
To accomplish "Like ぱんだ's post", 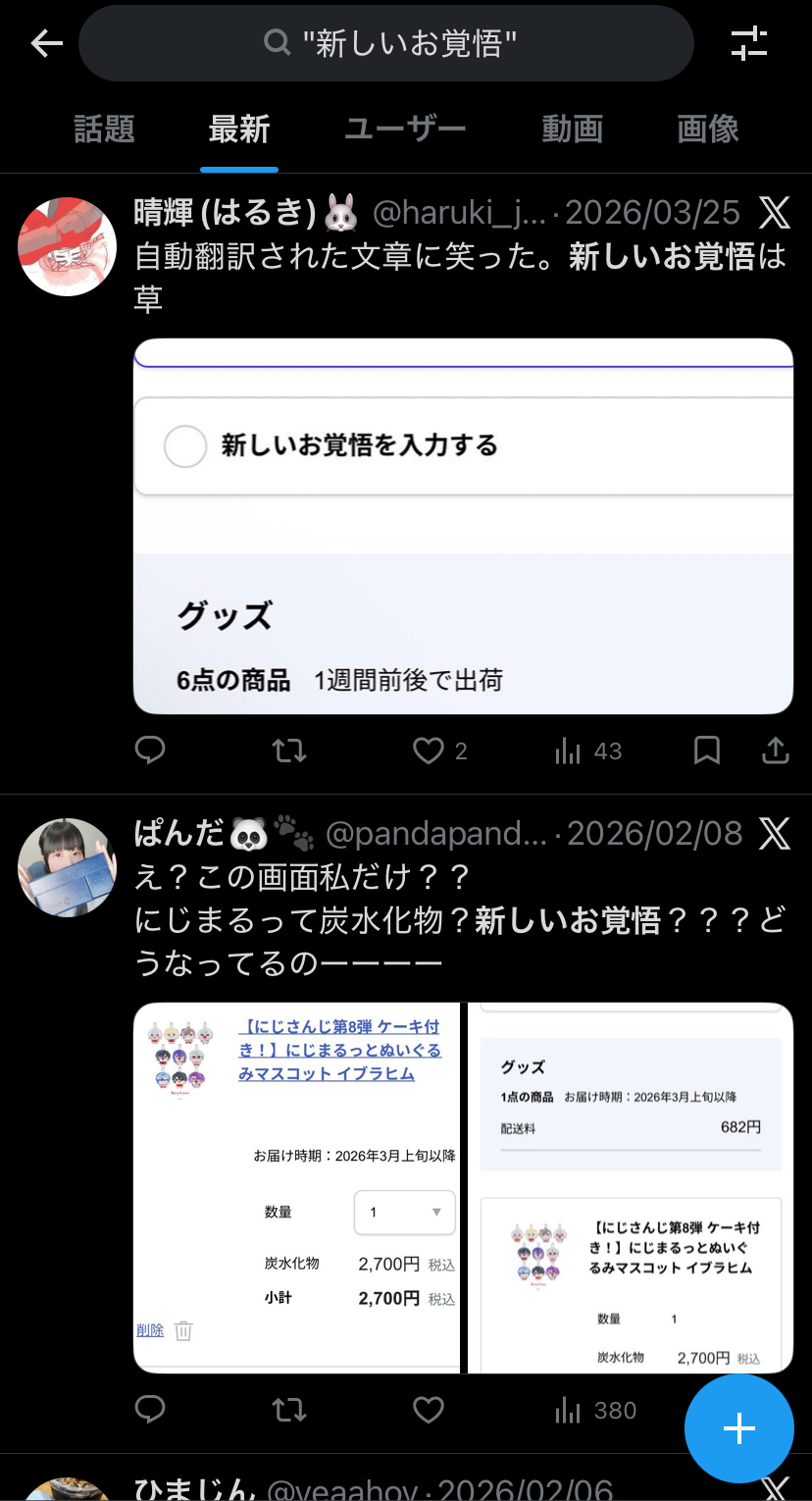I will click(x=429, y=1410).
